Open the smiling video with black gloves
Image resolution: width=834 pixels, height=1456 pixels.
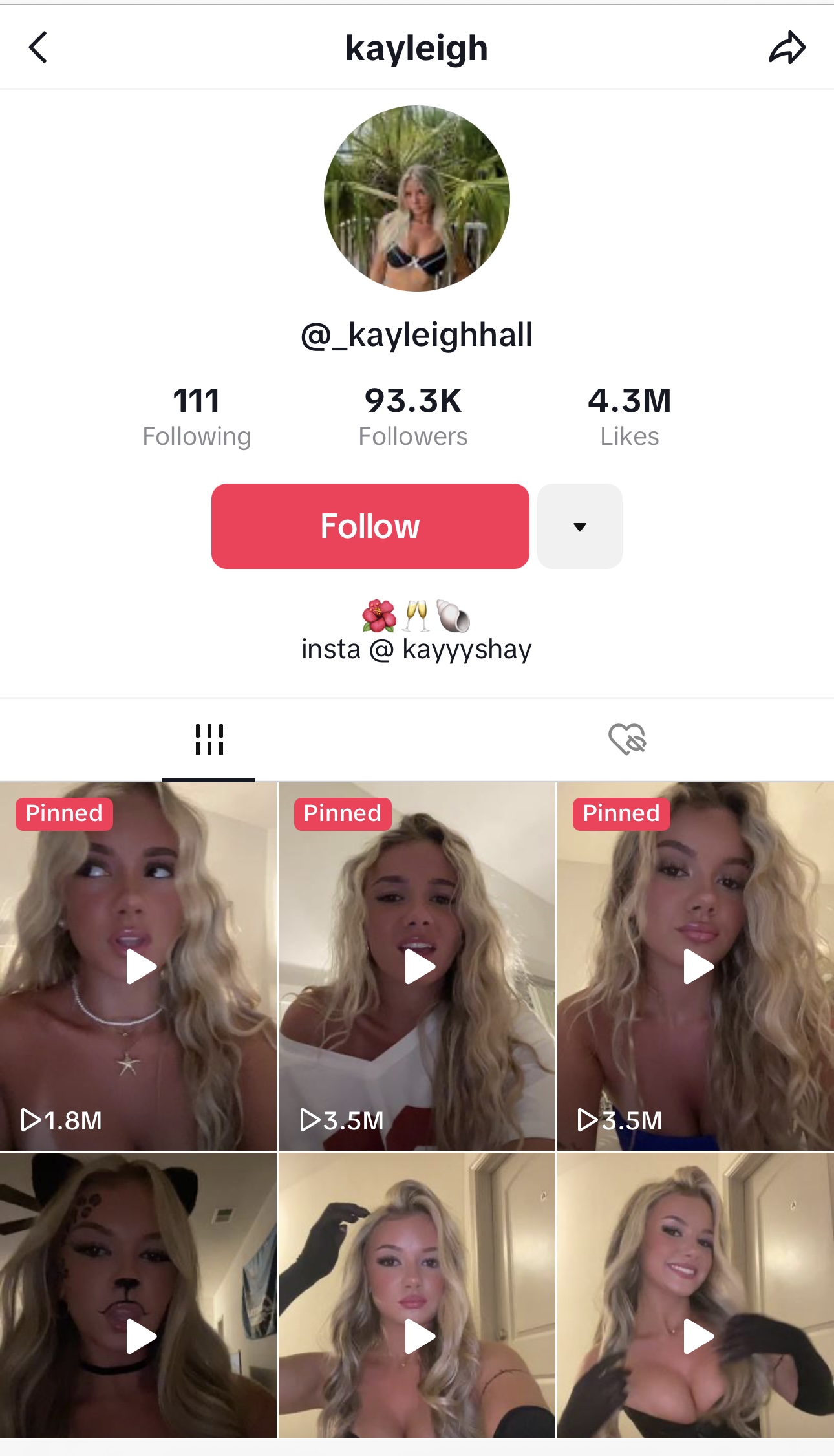696,1296
